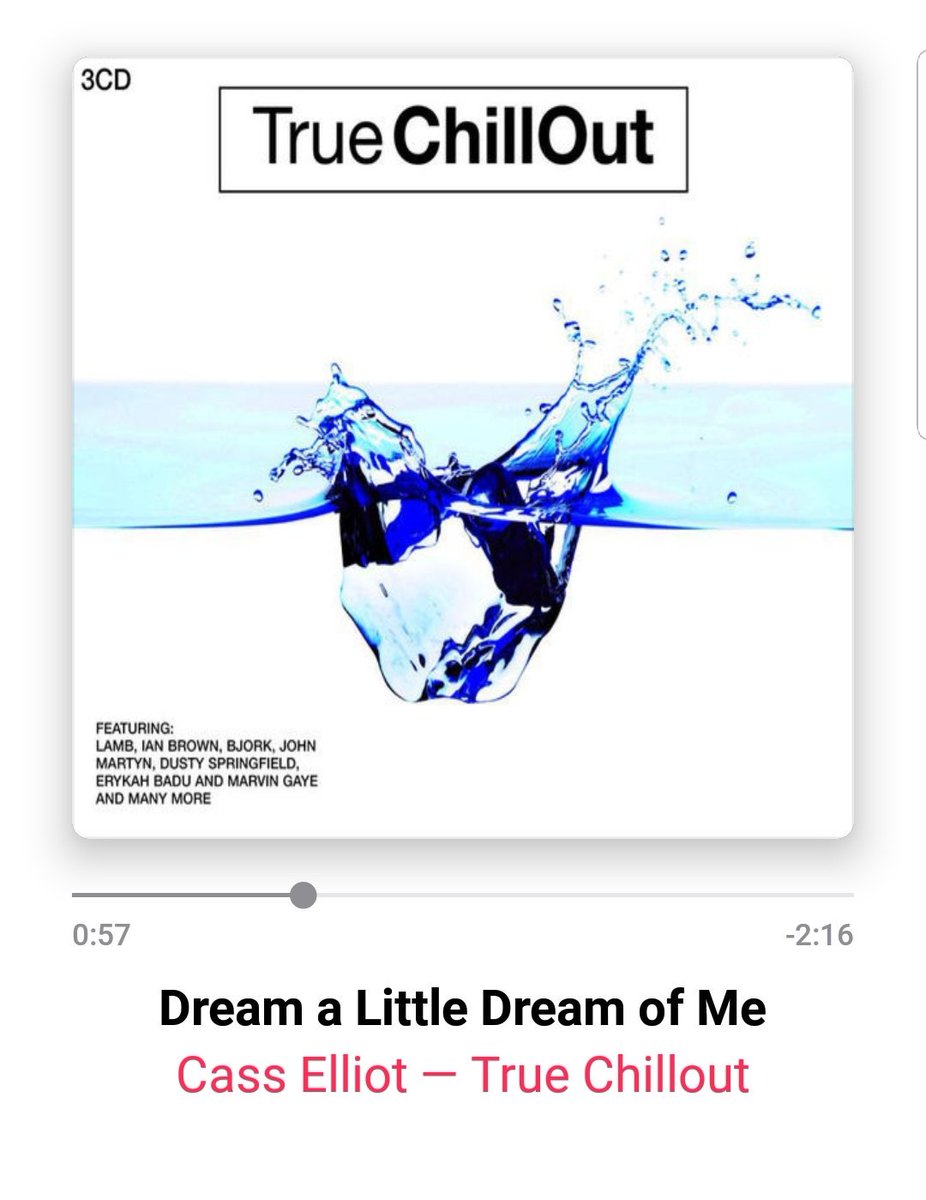Open the Cass Elliot — True Chillout link
This screenshot has width=926, height=1200.
(462, 1075)
